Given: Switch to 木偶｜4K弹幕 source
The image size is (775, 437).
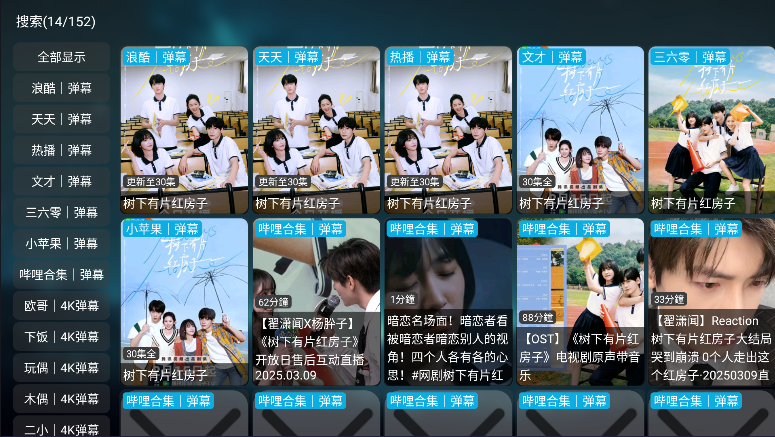Looking at the screenshot, I should coord(61,398).
